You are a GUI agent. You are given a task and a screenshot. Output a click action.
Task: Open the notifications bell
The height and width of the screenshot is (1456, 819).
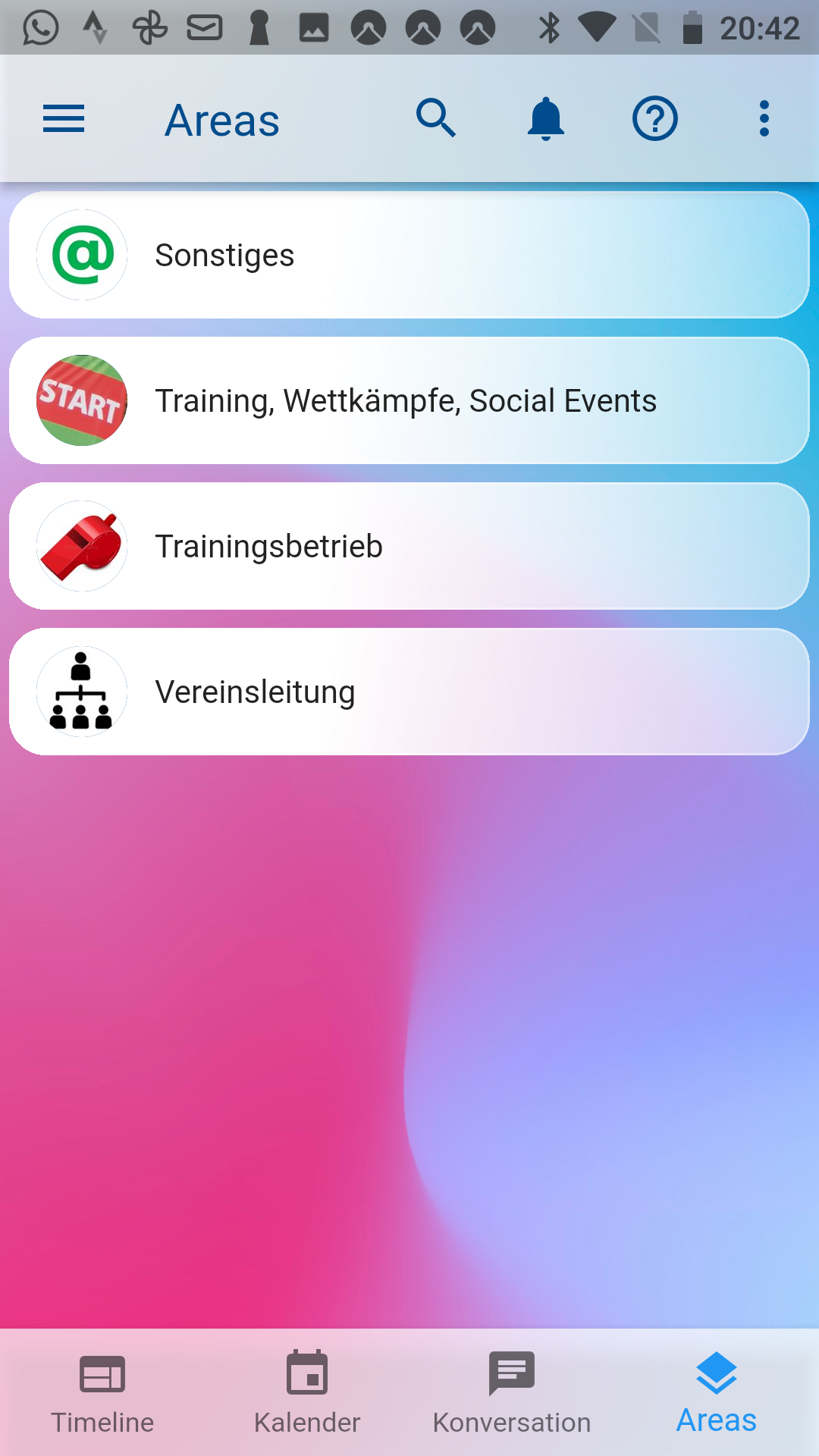pyautogui.click(x=546, y=119)
